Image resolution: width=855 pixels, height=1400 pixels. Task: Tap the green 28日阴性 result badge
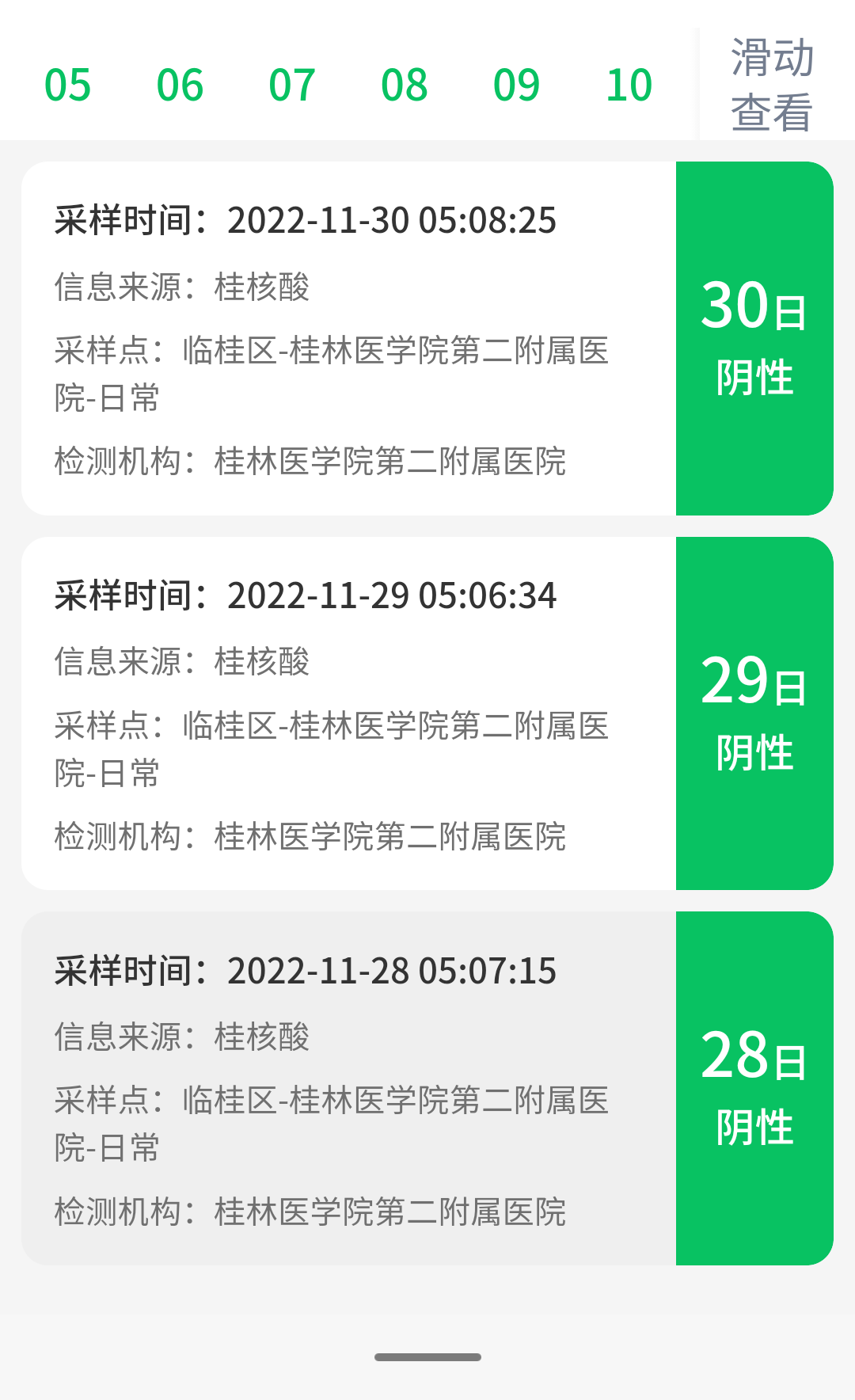click(x=753, y=1089)
